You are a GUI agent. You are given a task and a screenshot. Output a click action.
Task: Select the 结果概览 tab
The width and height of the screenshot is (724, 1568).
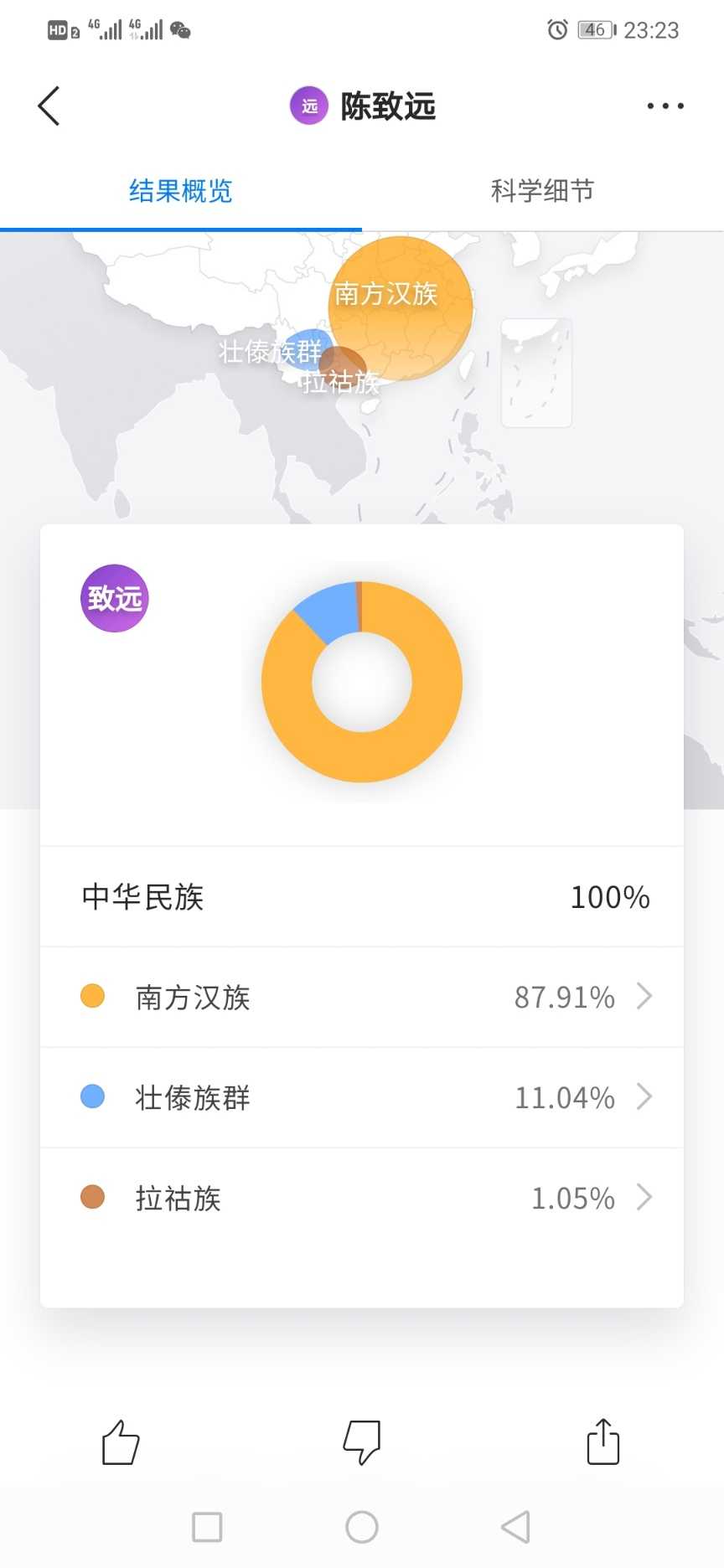tap(181, 191)
